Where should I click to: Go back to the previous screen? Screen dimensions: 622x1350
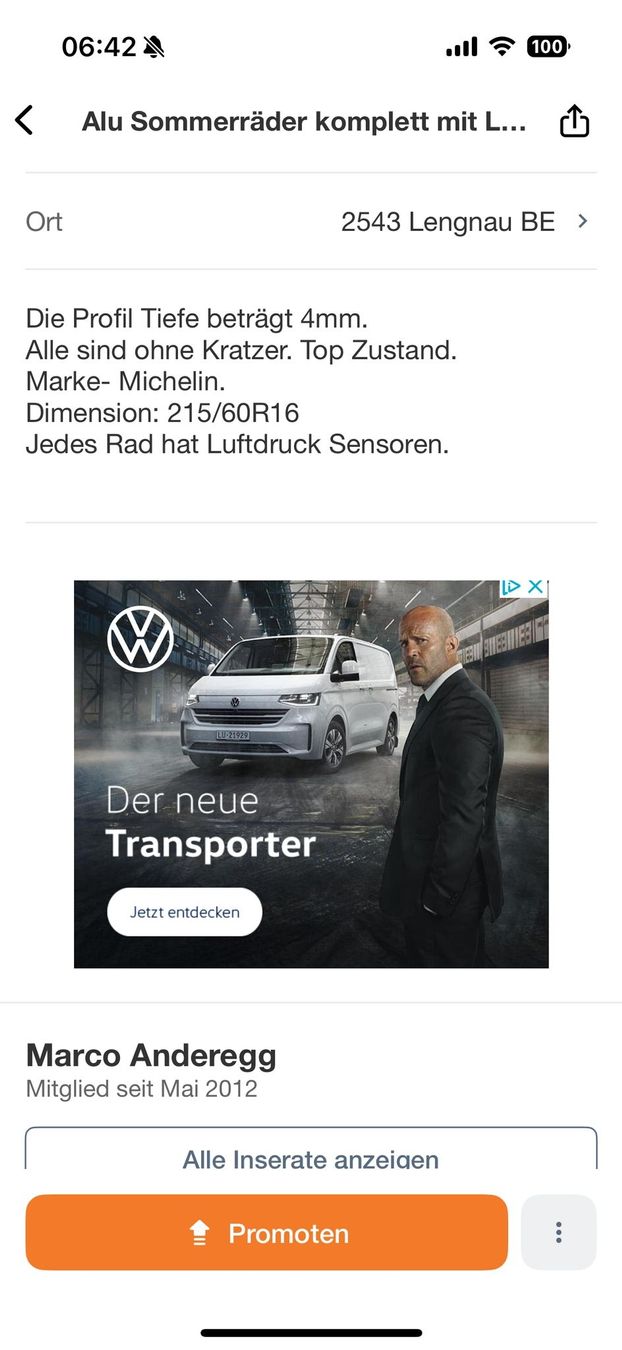tap(25, 121)
